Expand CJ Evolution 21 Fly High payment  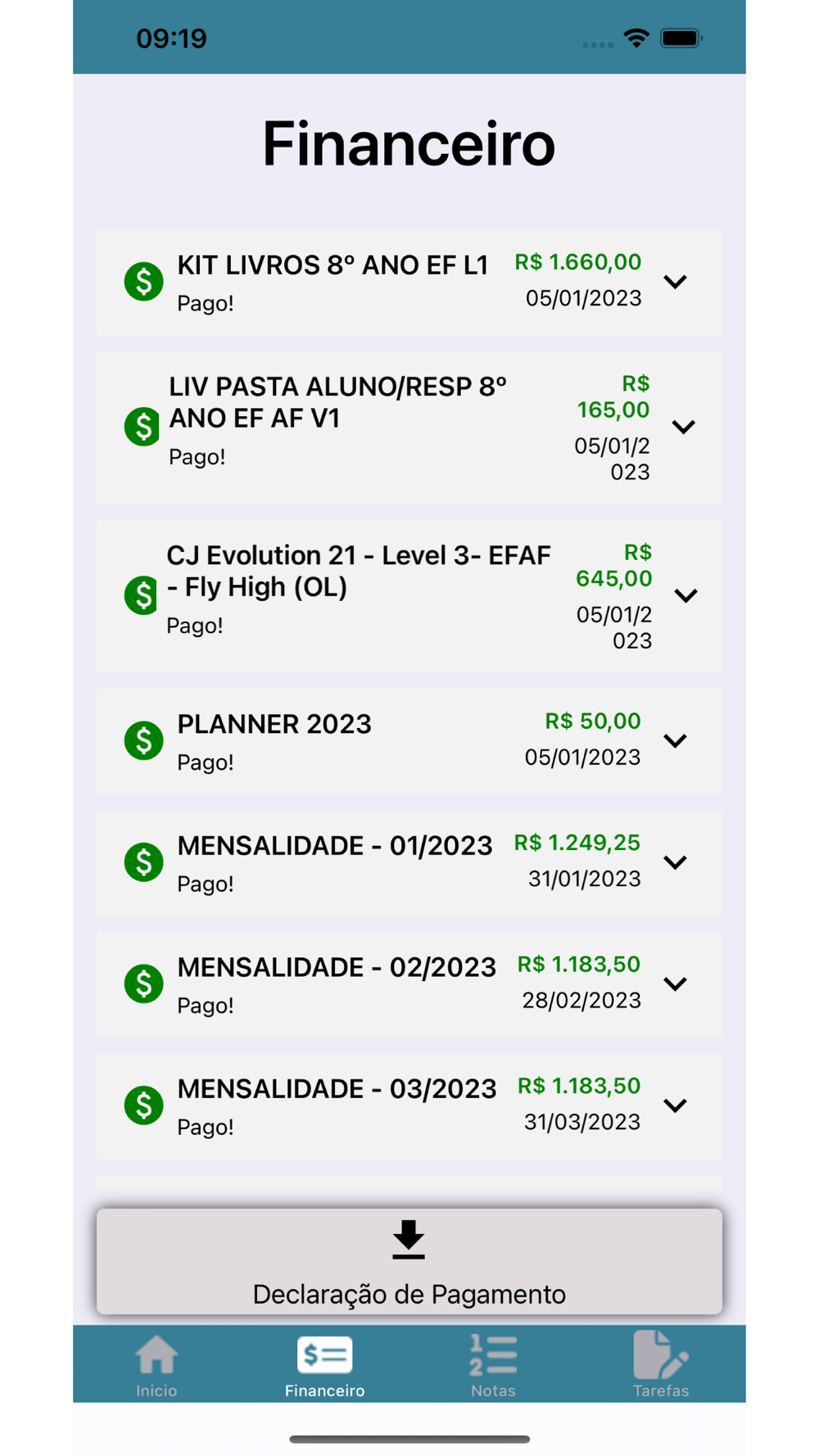click(686, 595)
